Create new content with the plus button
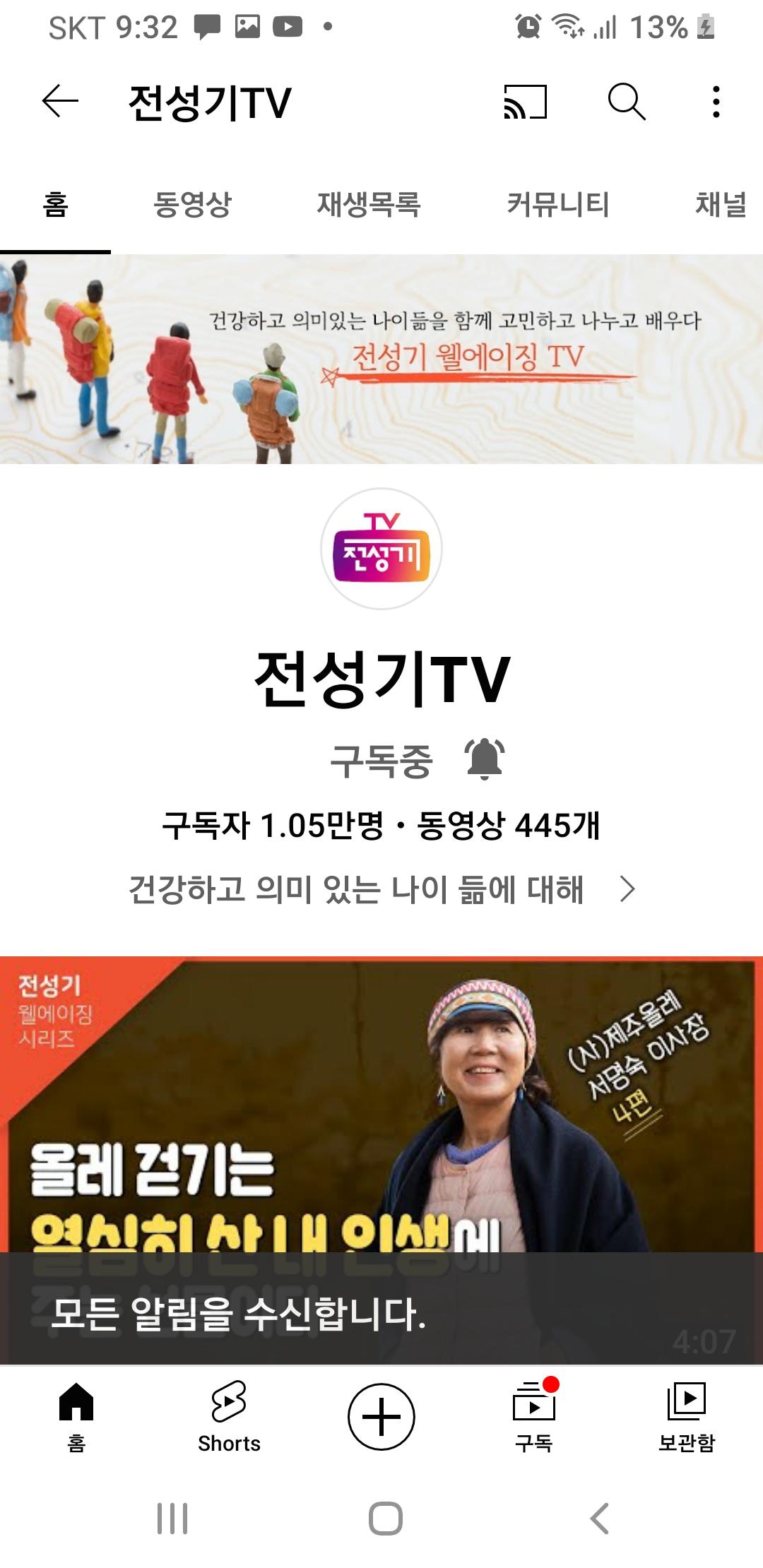 [x=381, y=1416]
